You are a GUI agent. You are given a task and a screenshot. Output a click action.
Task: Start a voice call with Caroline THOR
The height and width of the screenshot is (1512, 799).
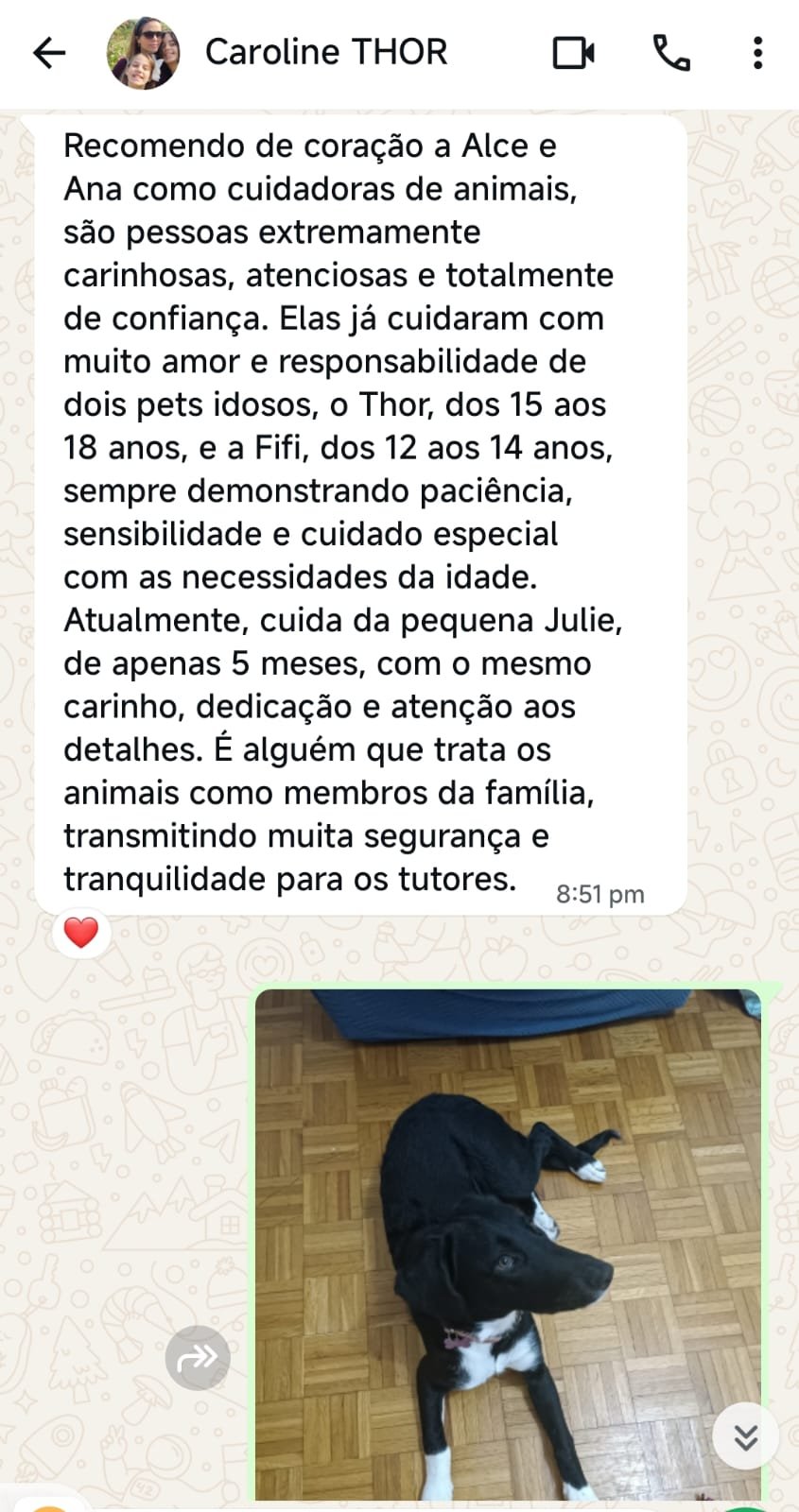click(x=671, y=53)
